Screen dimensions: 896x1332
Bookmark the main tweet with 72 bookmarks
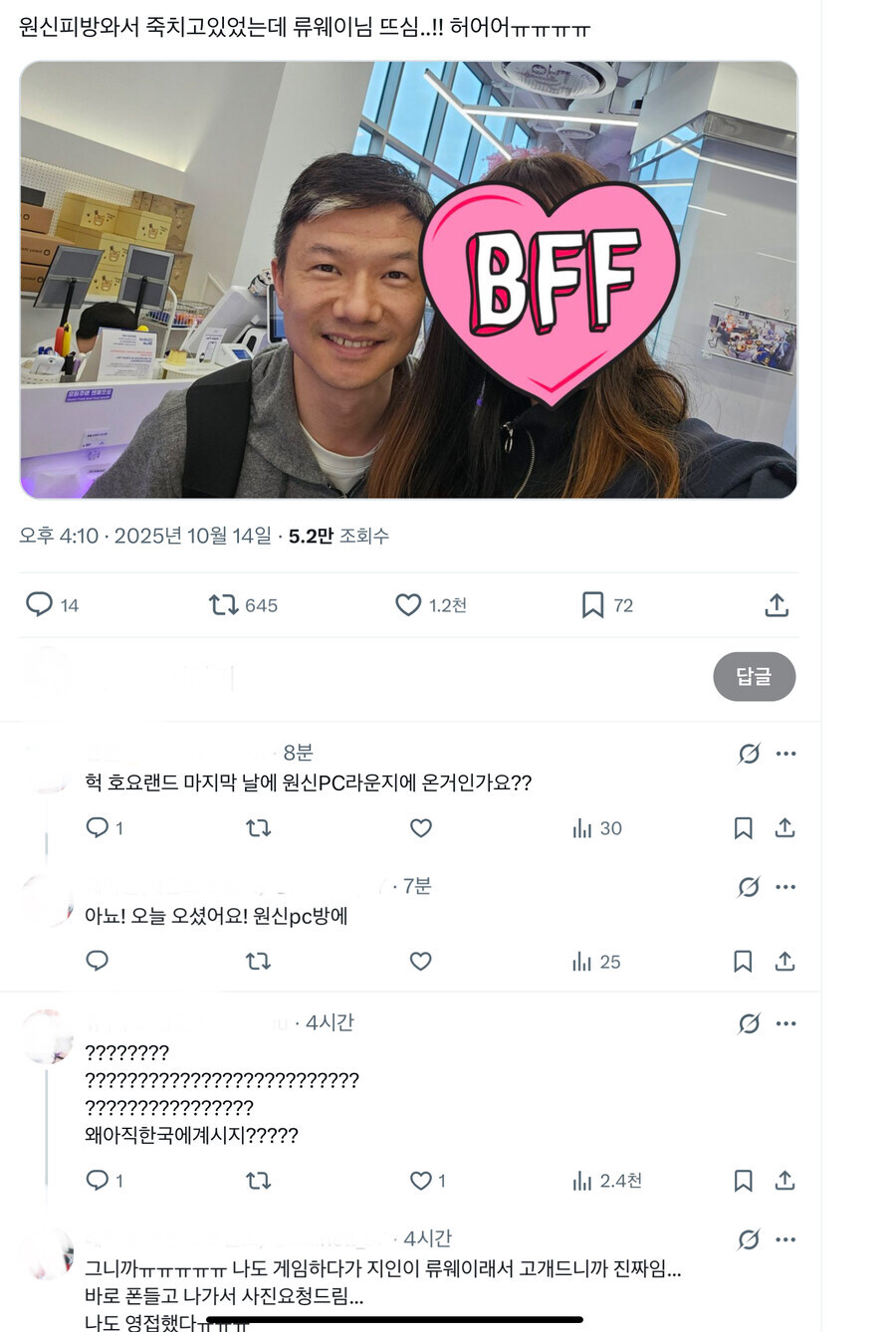tap(592, 604)
